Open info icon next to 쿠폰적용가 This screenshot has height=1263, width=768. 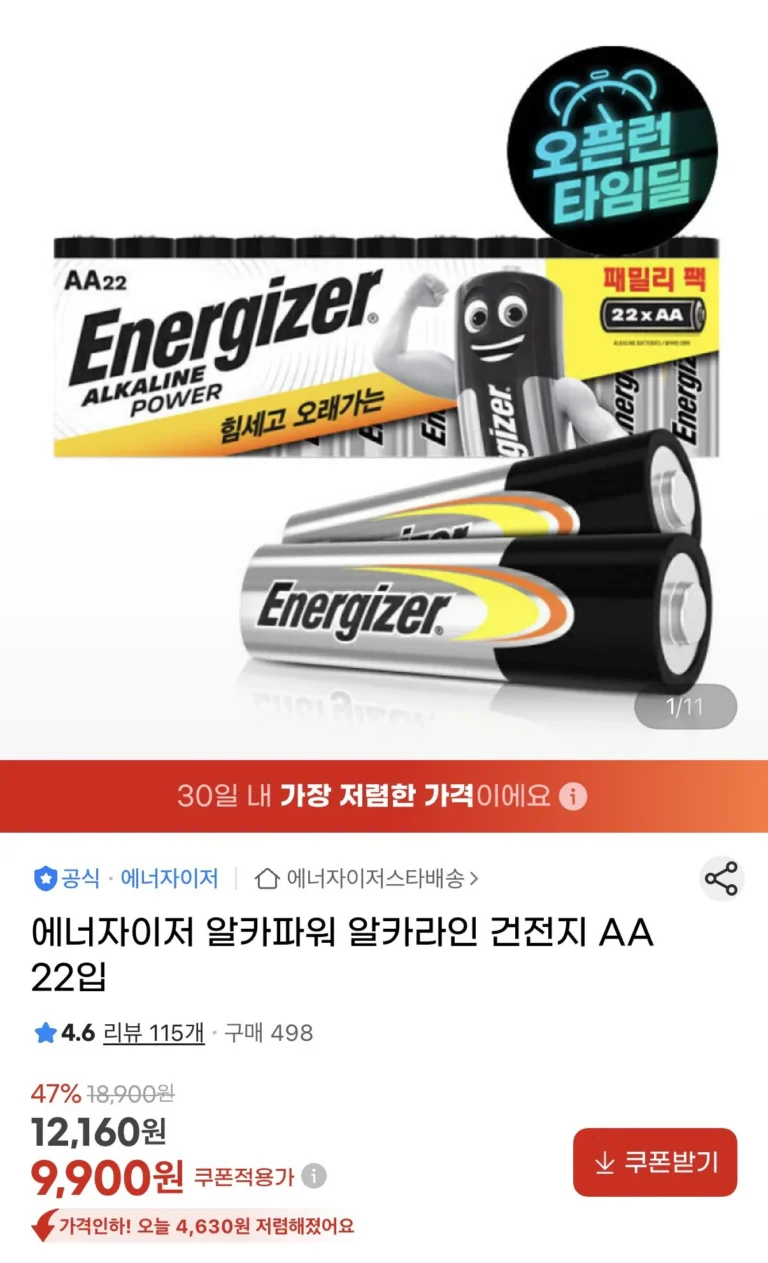[x=314, y=1175]
